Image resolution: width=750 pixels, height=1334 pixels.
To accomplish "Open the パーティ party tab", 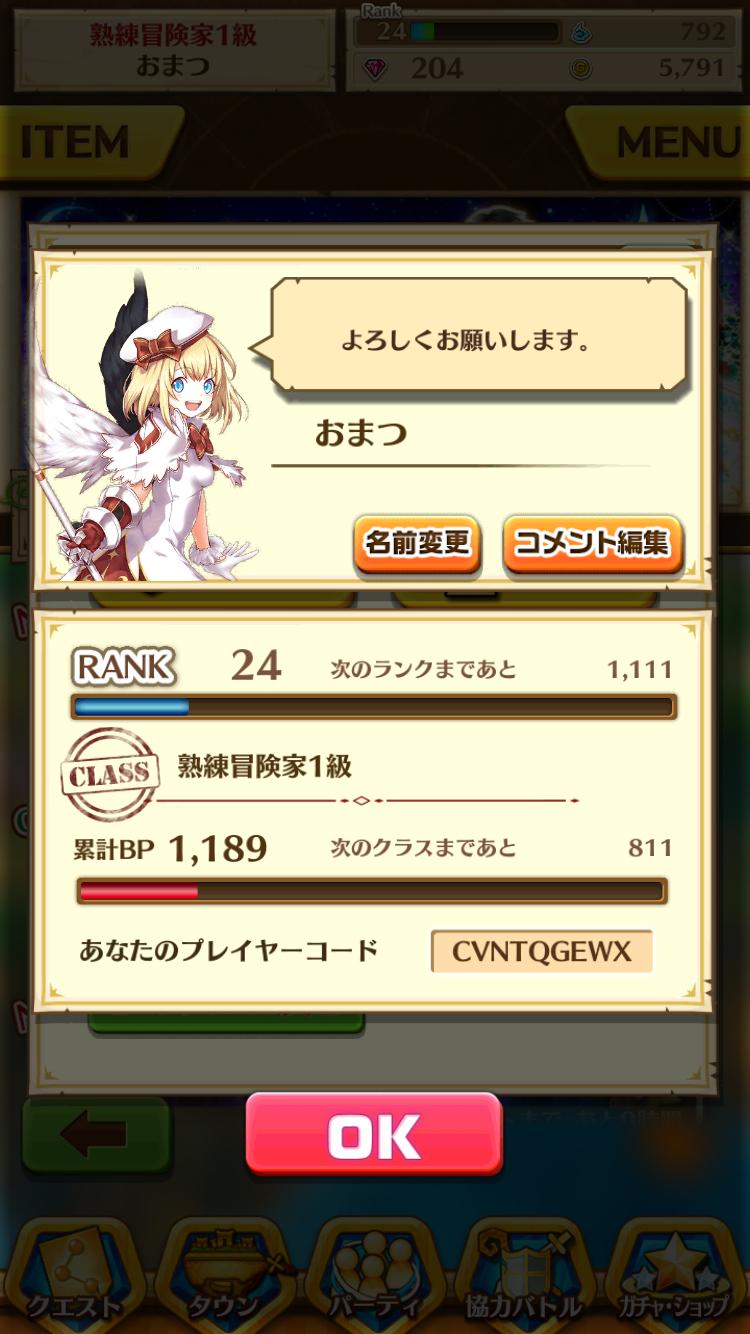I will tap(374, 1280).
